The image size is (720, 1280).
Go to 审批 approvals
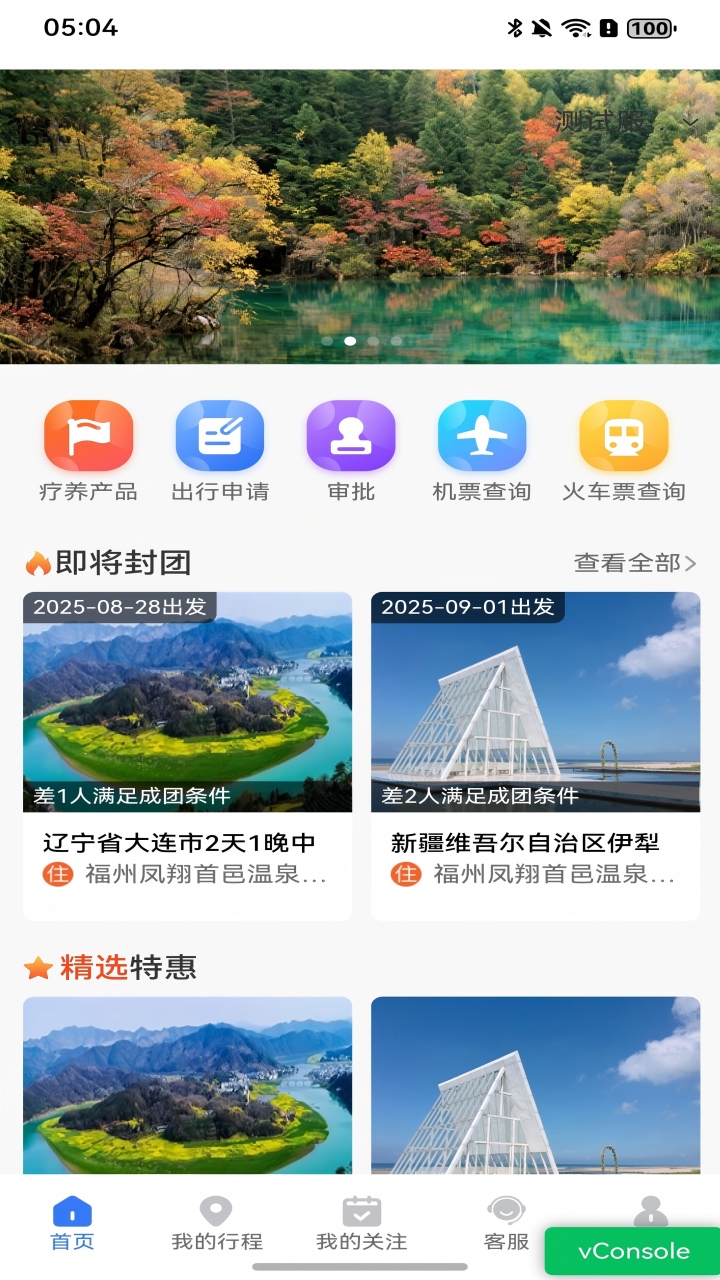pos(351,450)
